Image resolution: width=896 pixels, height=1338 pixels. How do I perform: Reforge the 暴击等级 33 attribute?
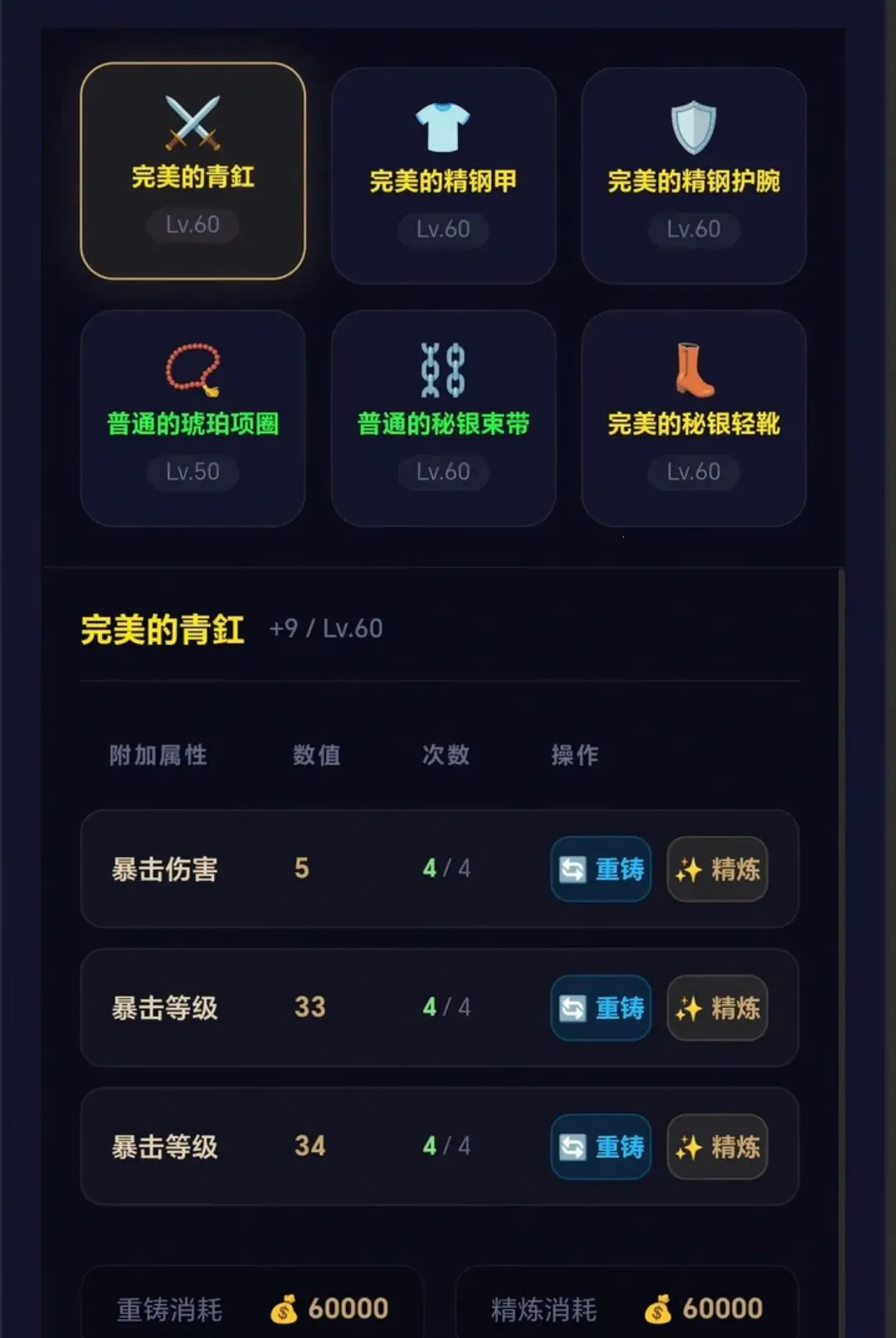coord(601,1007)
